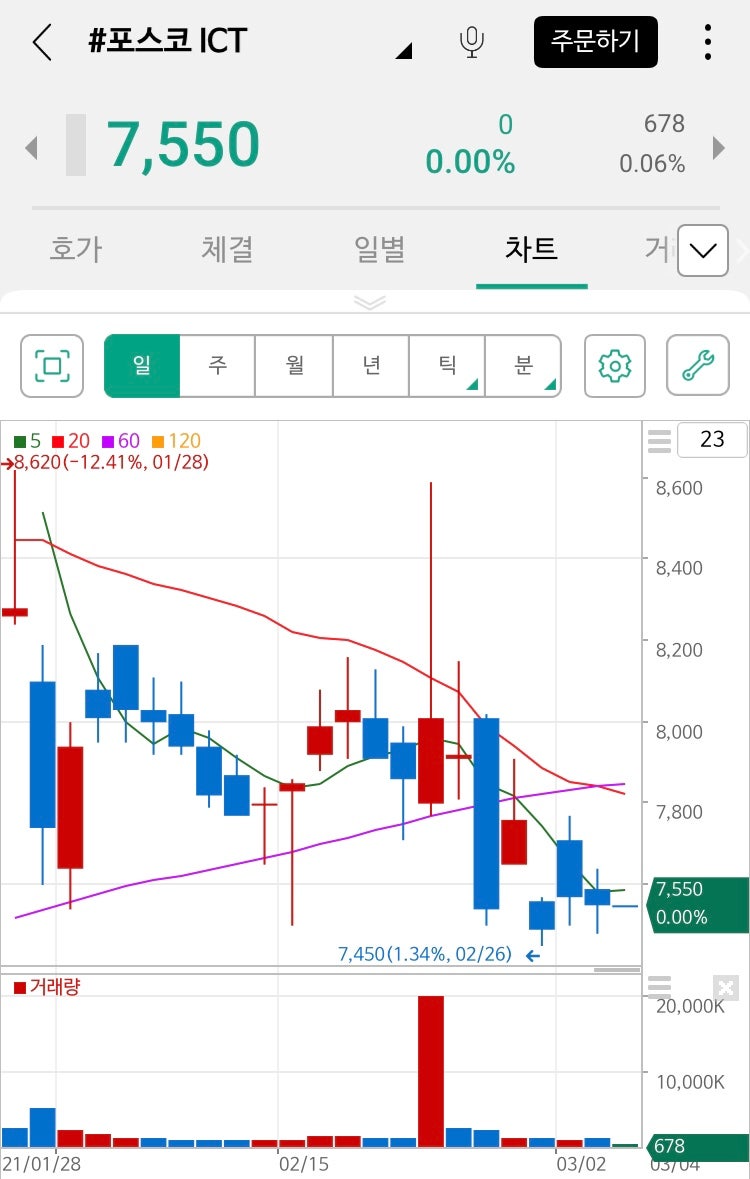750x1179 pixels.
Task: Open the three-dot overflow menu
Action: (708, 42)
